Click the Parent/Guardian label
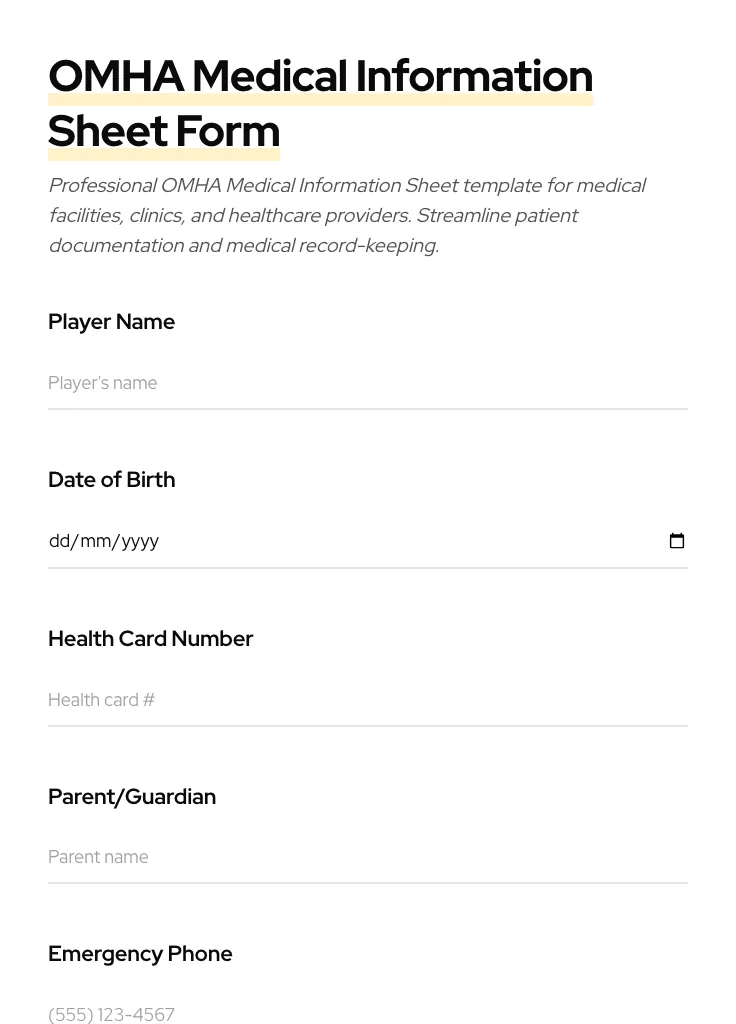The height and width of the screenshot is (1024, 736). pyautogui.click(x=132, y=797)
